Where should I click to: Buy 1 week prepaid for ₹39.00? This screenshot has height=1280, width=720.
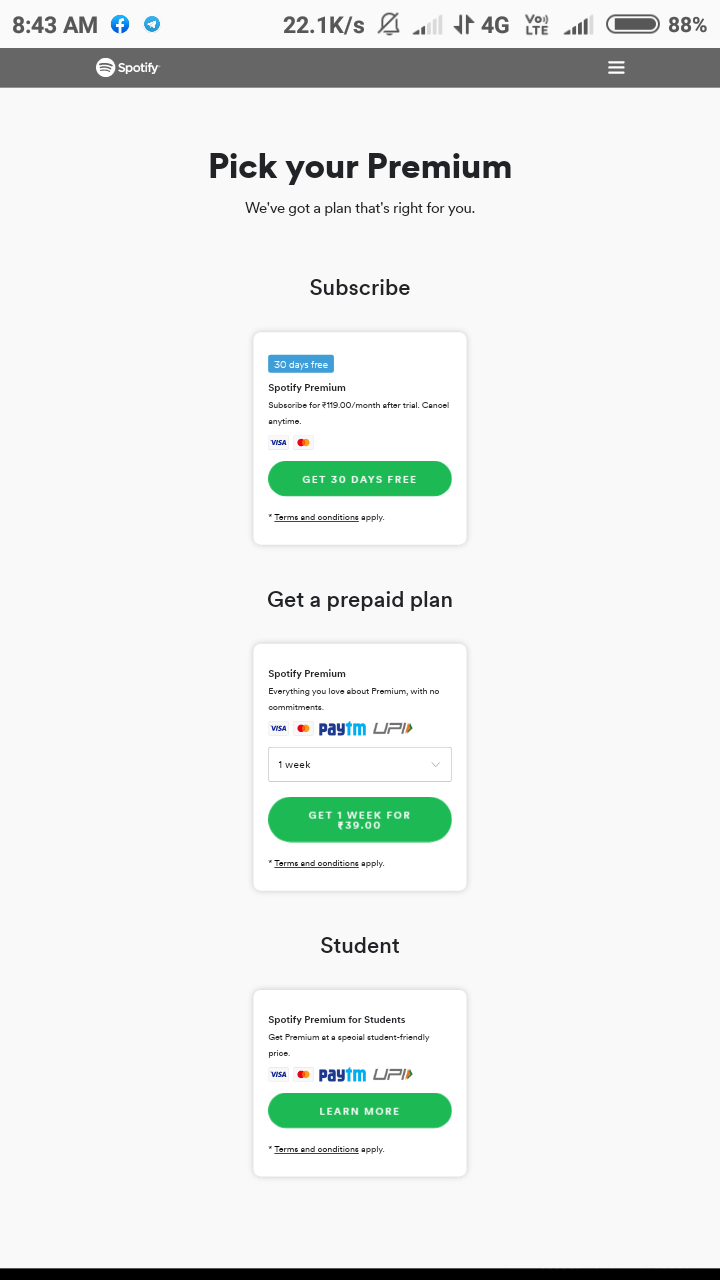tap(360, 820)
